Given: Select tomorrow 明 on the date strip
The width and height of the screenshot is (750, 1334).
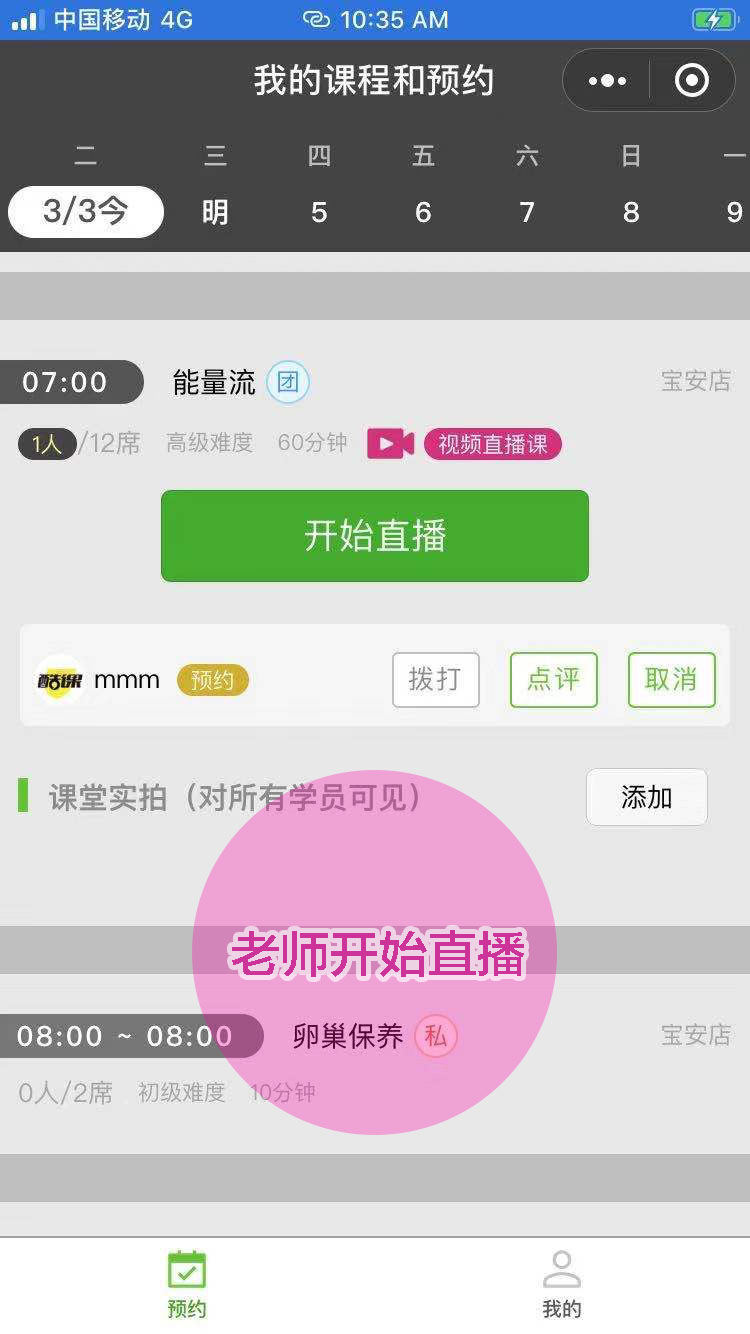Looking at the screenshot, I should point(214,212).
